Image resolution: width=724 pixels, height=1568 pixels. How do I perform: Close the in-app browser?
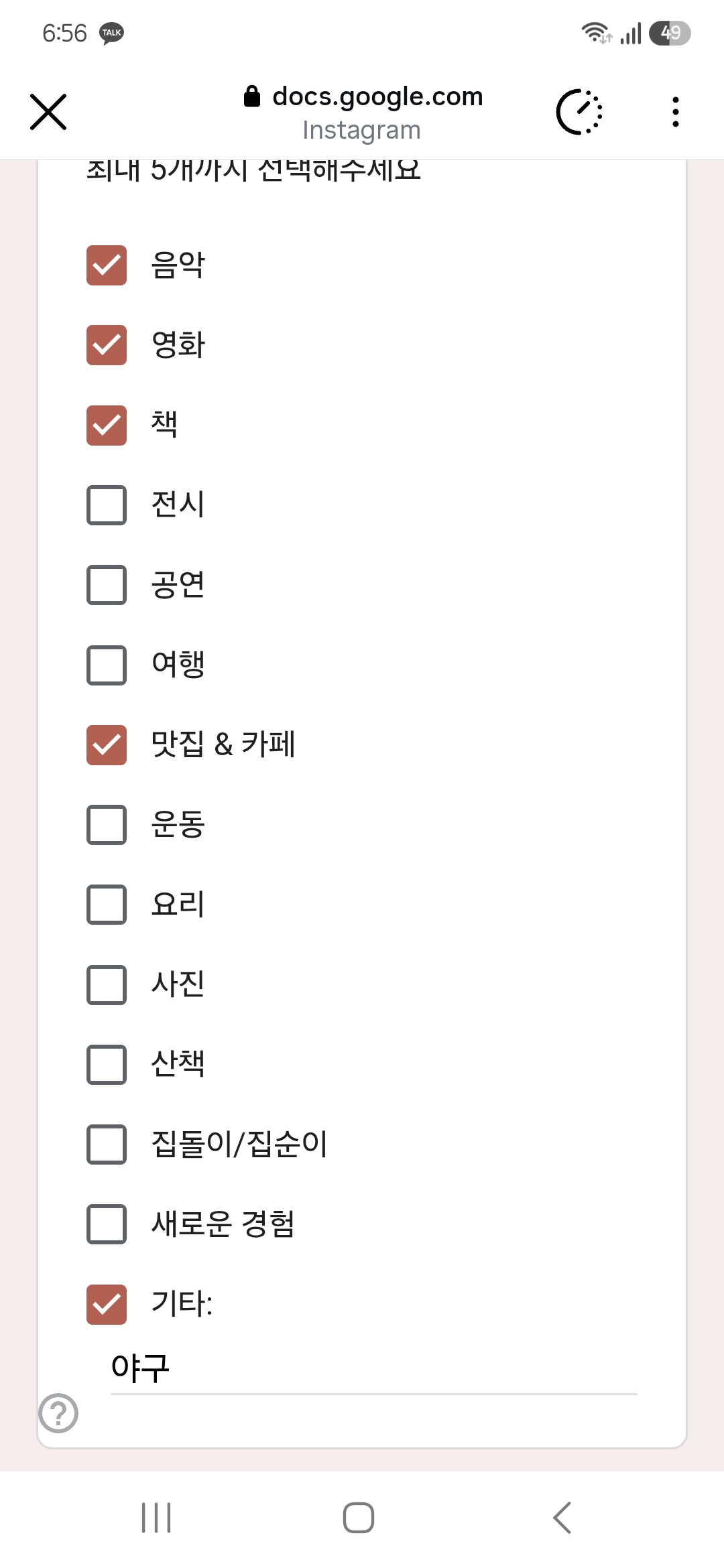tap(48, 112)
